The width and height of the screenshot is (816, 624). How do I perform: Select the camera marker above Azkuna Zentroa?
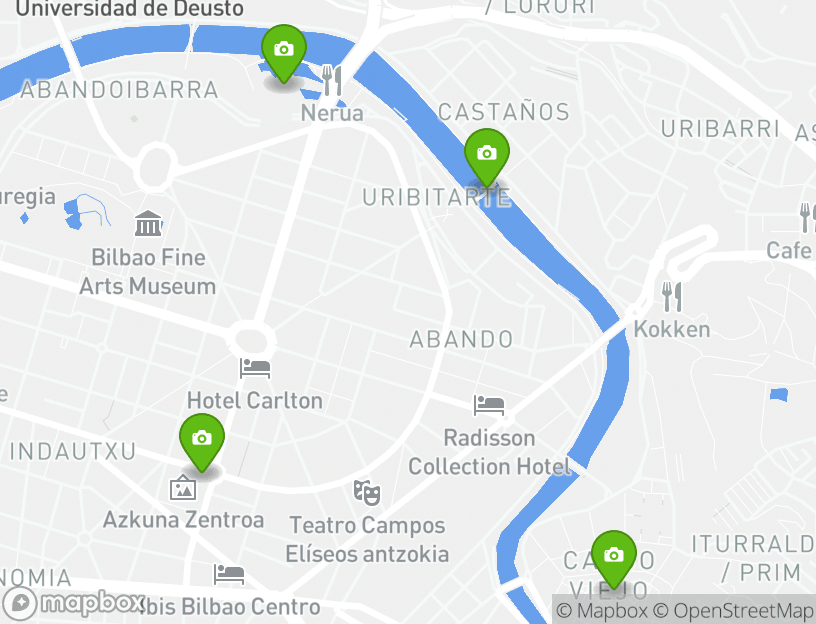(x=202, y=440)
